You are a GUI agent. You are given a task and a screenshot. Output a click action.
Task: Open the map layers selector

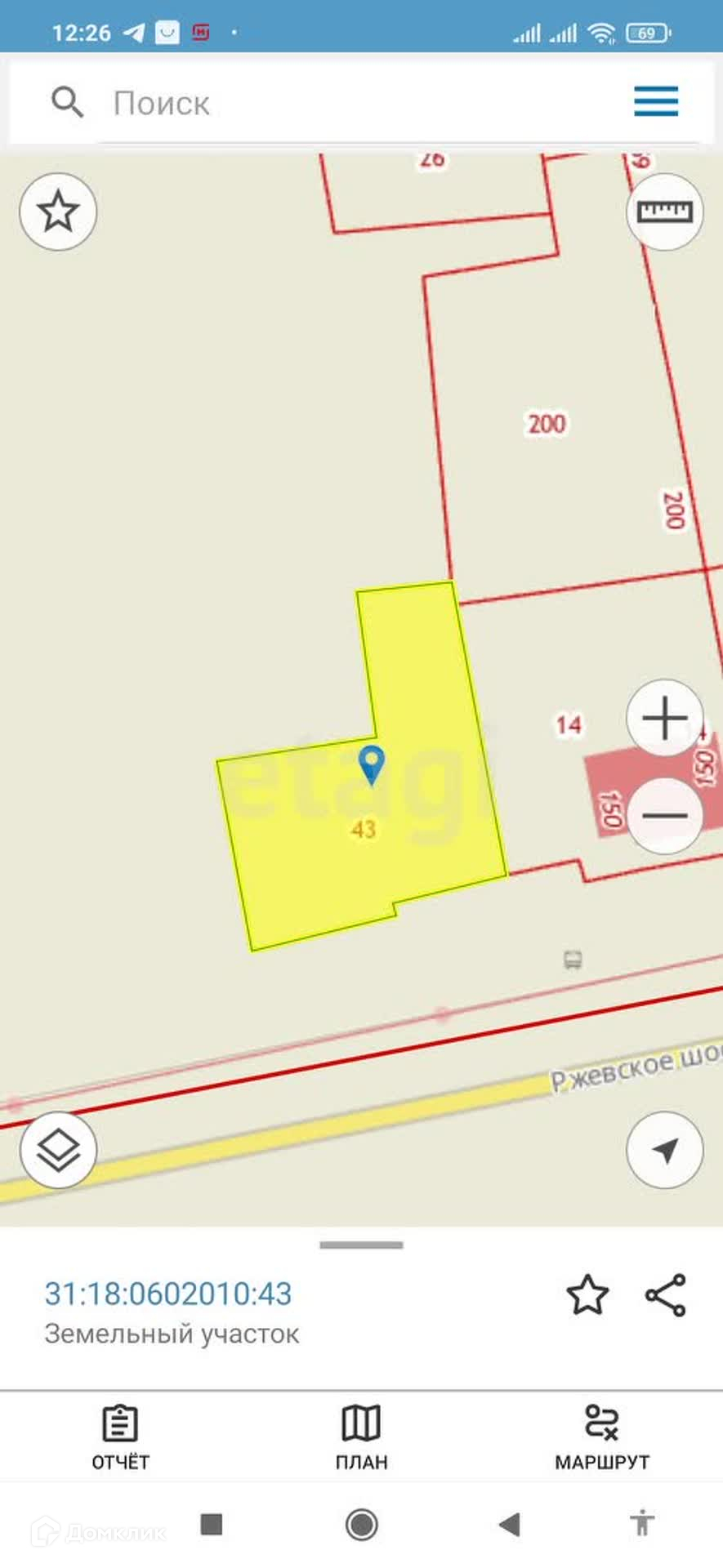pos(58,1150)
